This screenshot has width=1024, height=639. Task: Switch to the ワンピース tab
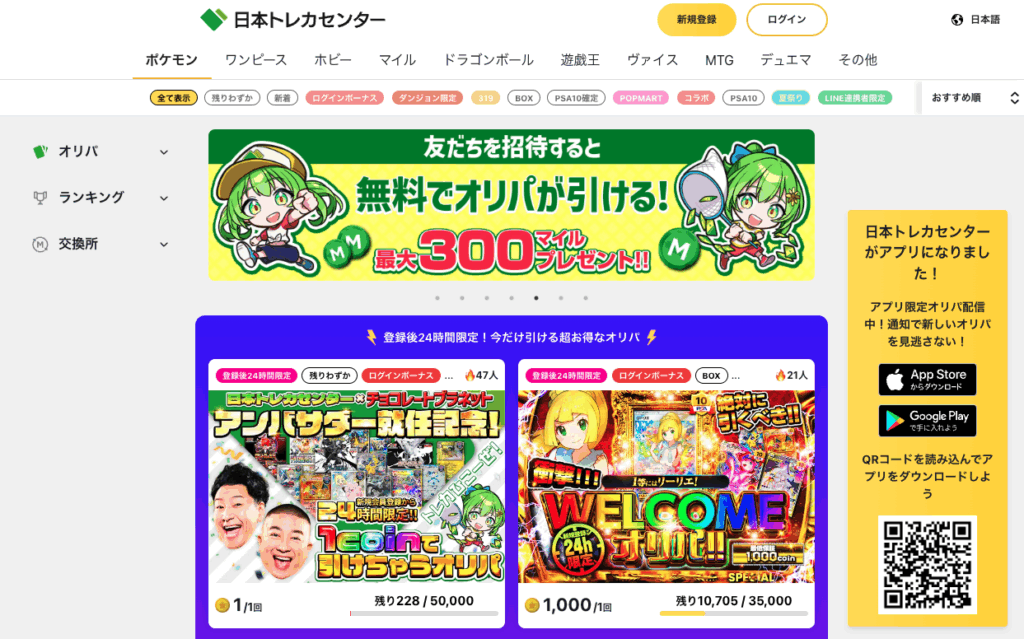256,60
